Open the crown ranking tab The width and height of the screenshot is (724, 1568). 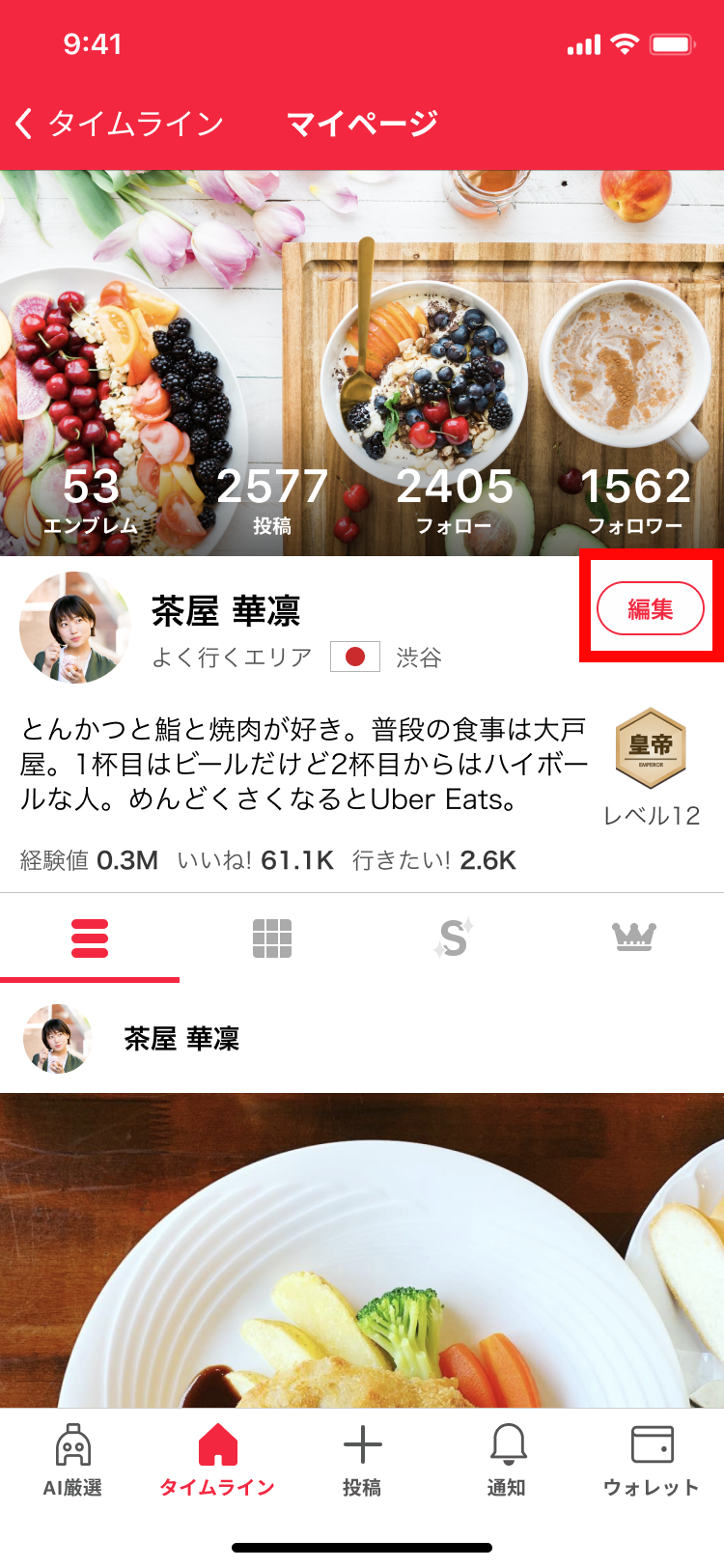tap(634, 937)
